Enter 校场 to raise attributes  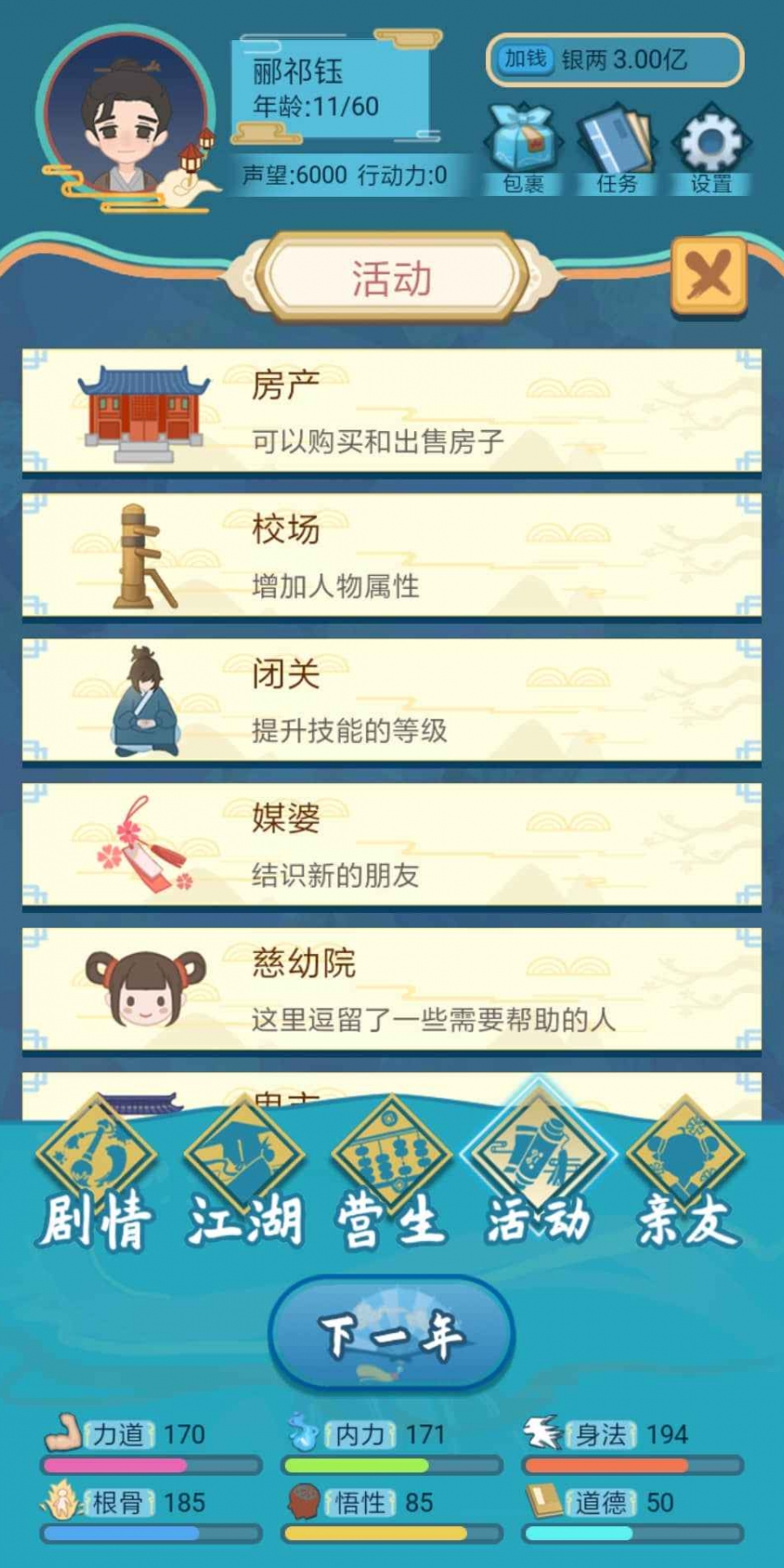(x=392, y=556)
